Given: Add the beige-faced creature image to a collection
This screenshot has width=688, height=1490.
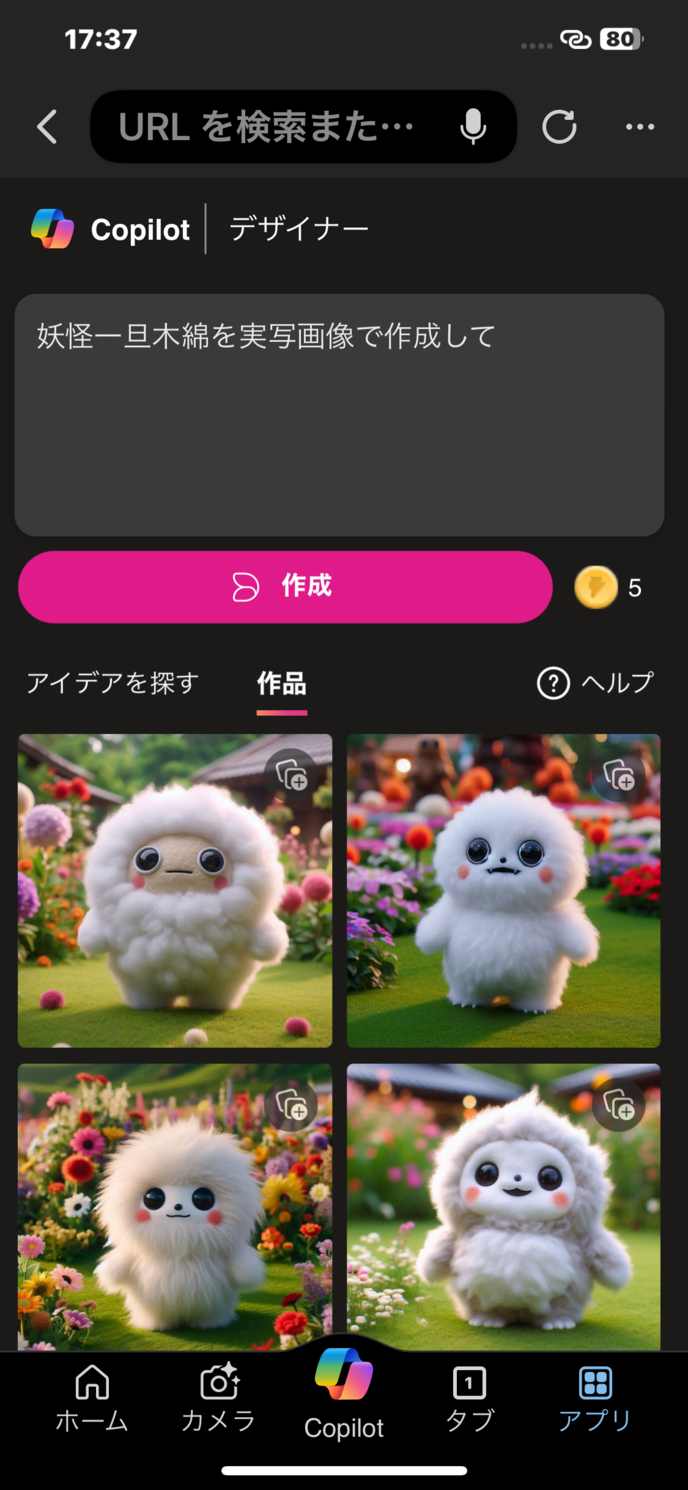Looking at the screenshot, I should coord(292,775).
